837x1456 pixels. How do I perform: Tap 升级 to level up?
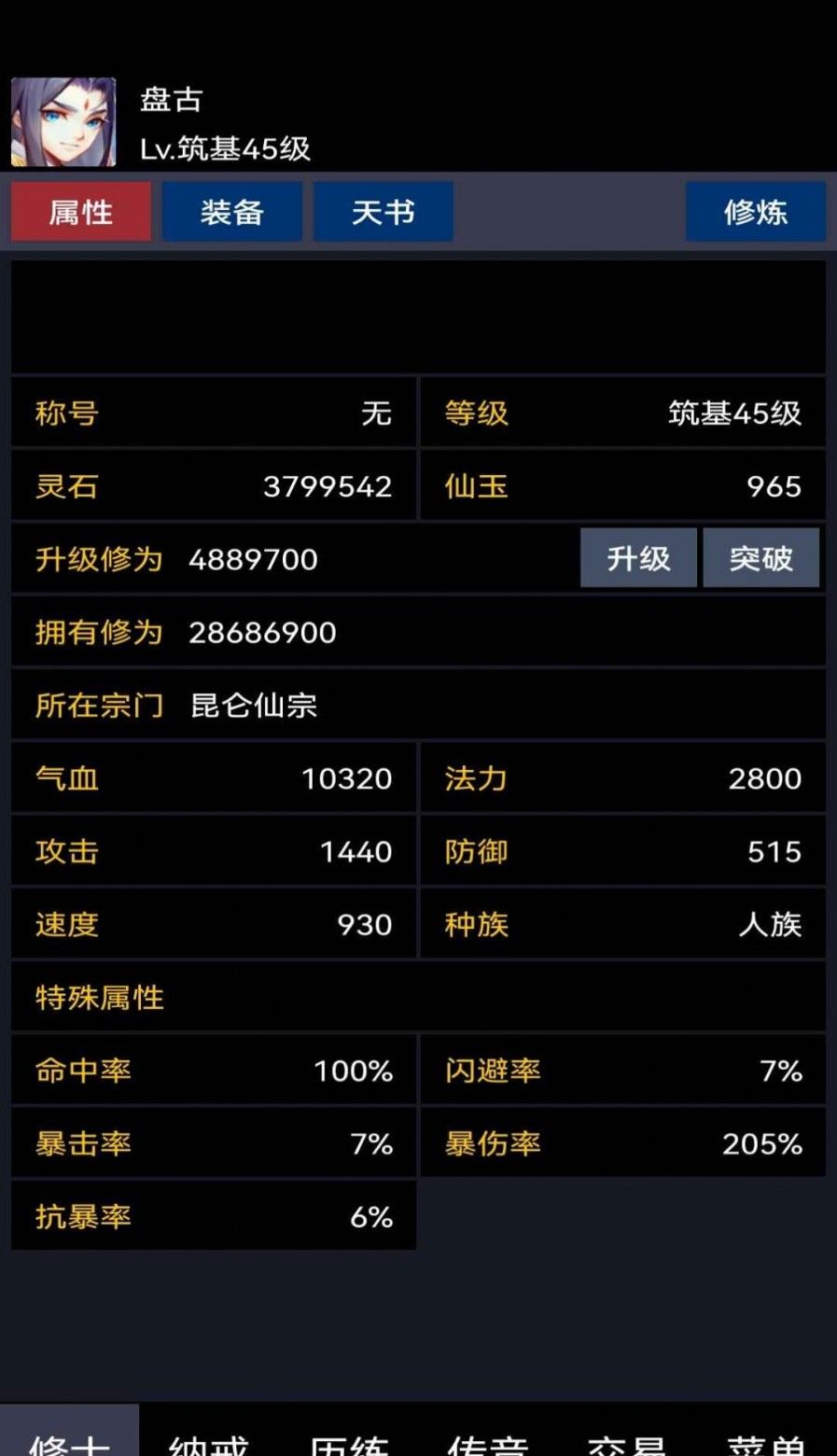638,558
